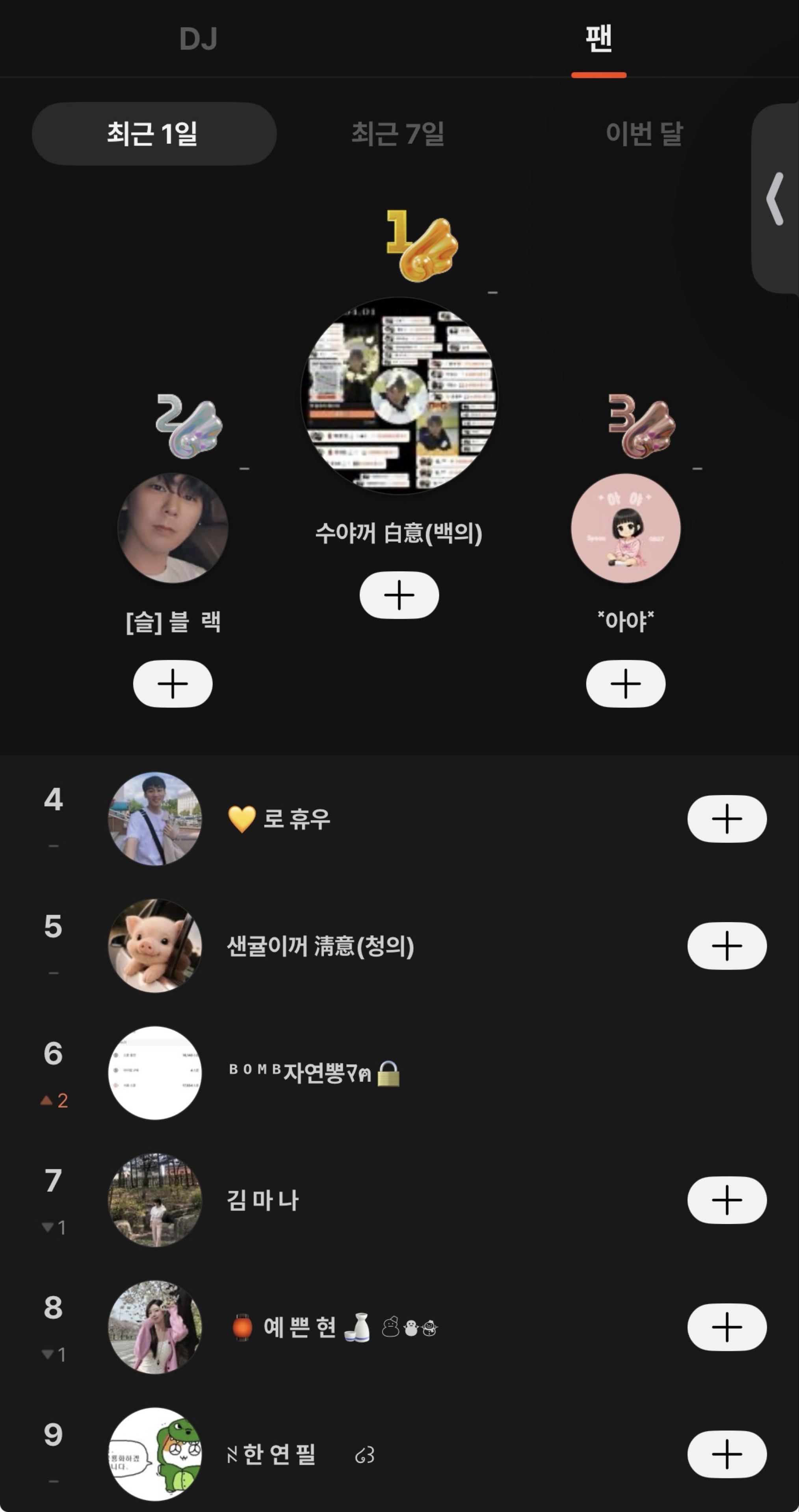
Task: Open *아야* profile picture
Action: click(625, 528)
